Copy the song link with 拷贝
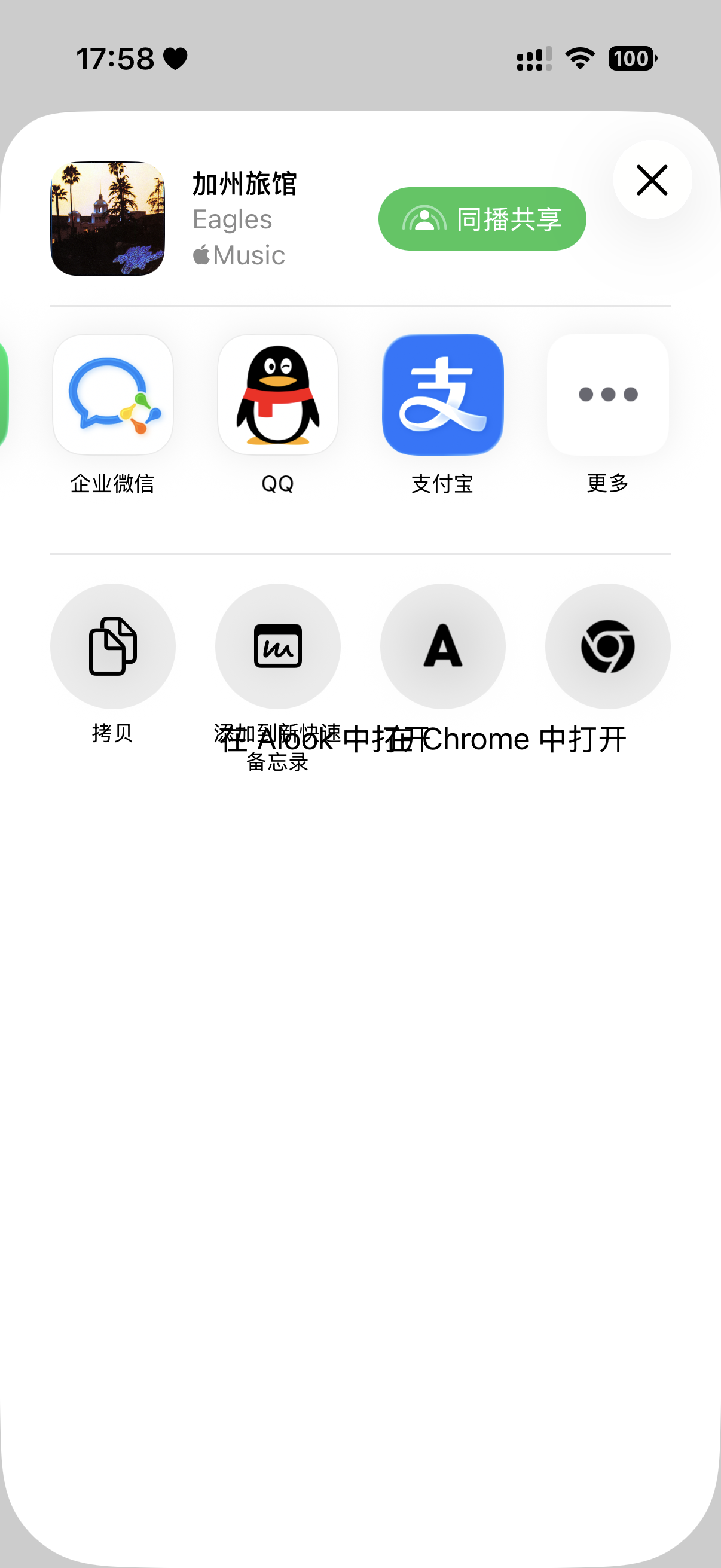Screen dimensions: 721x1568 click(113, 646)
